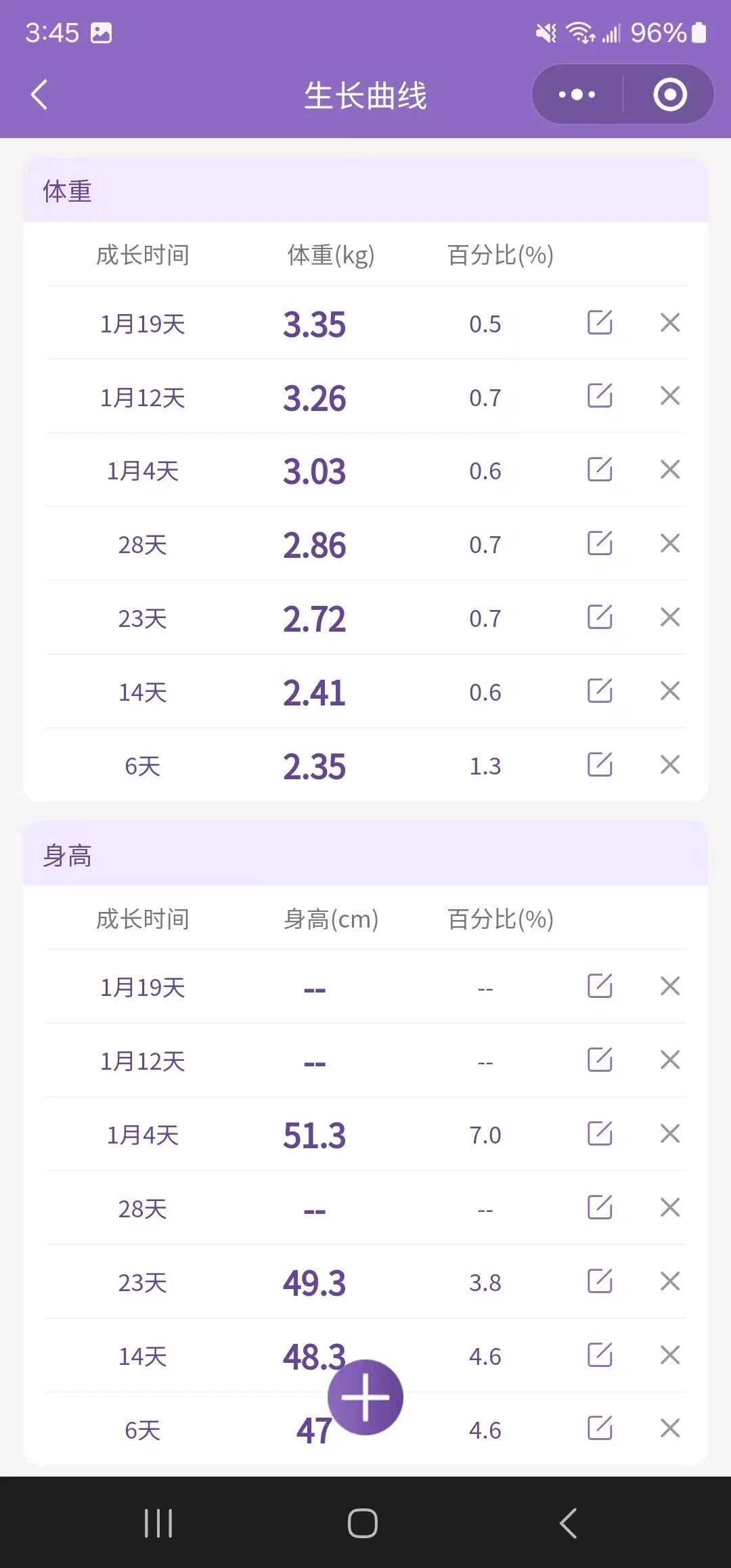
Task: Remove the 3.03 kg weight entry
Action: click(x=670, y=469)
